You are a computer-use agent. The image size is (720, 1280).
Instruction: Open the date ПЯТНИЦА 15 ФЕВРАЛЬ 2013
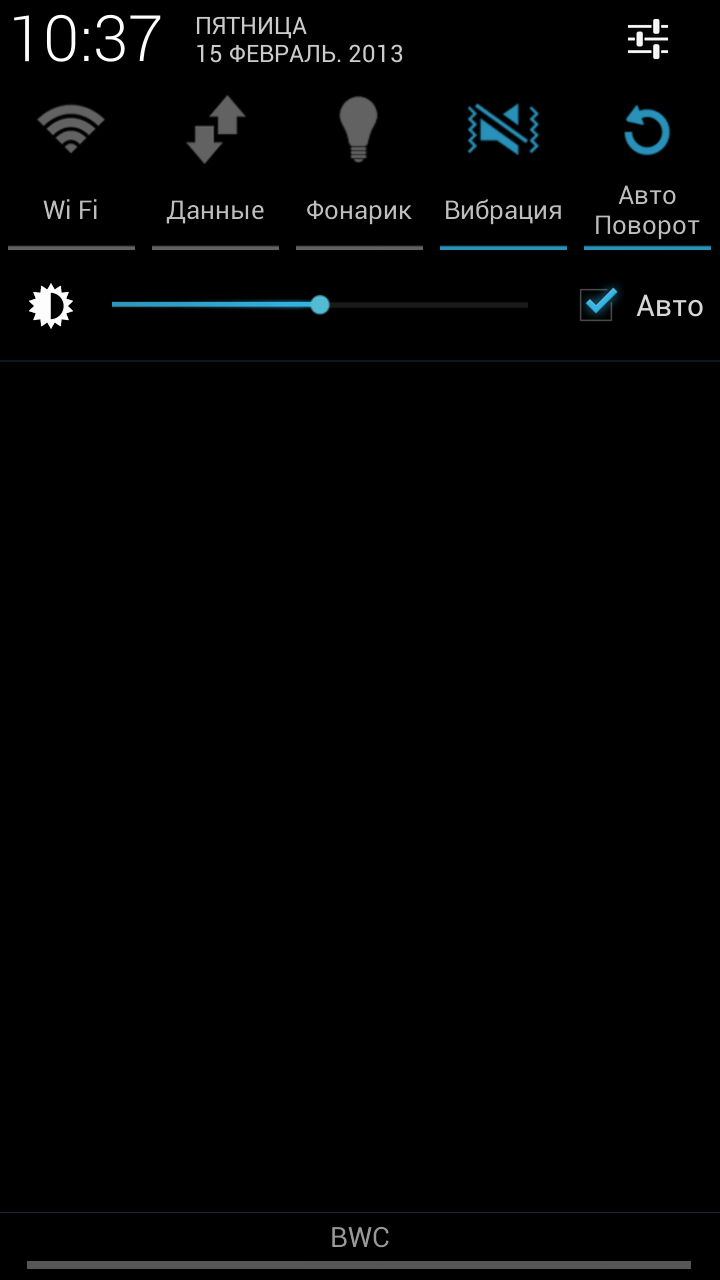tap(298, 40)
